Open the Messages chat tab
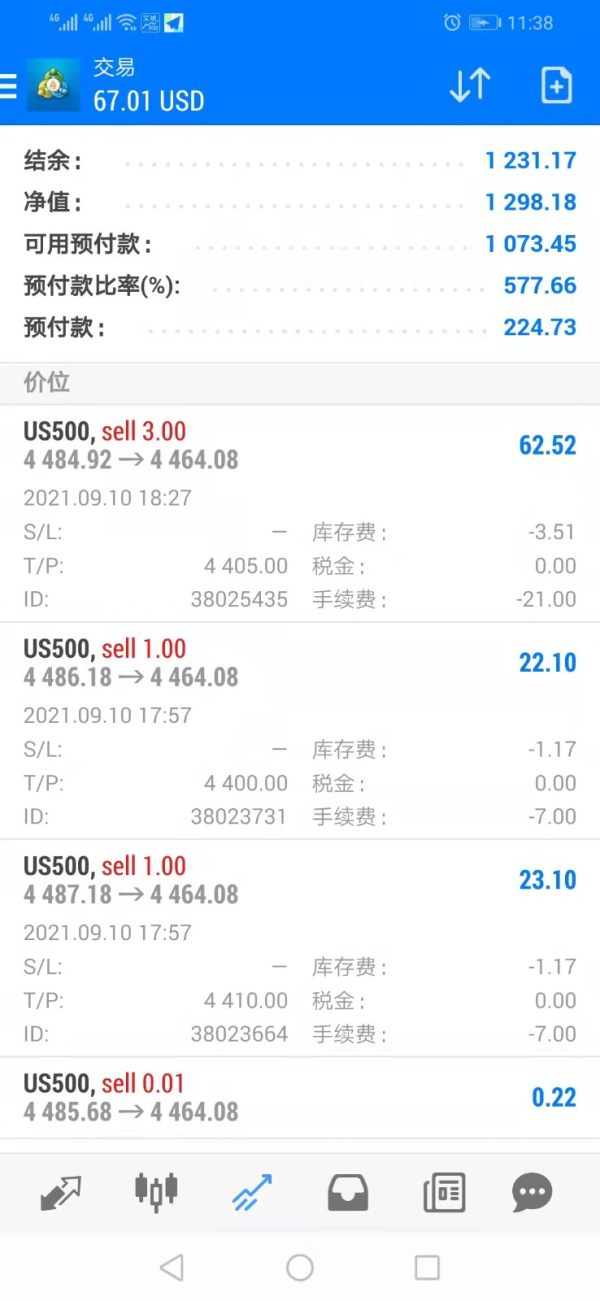 click(x=531, y=1192)
